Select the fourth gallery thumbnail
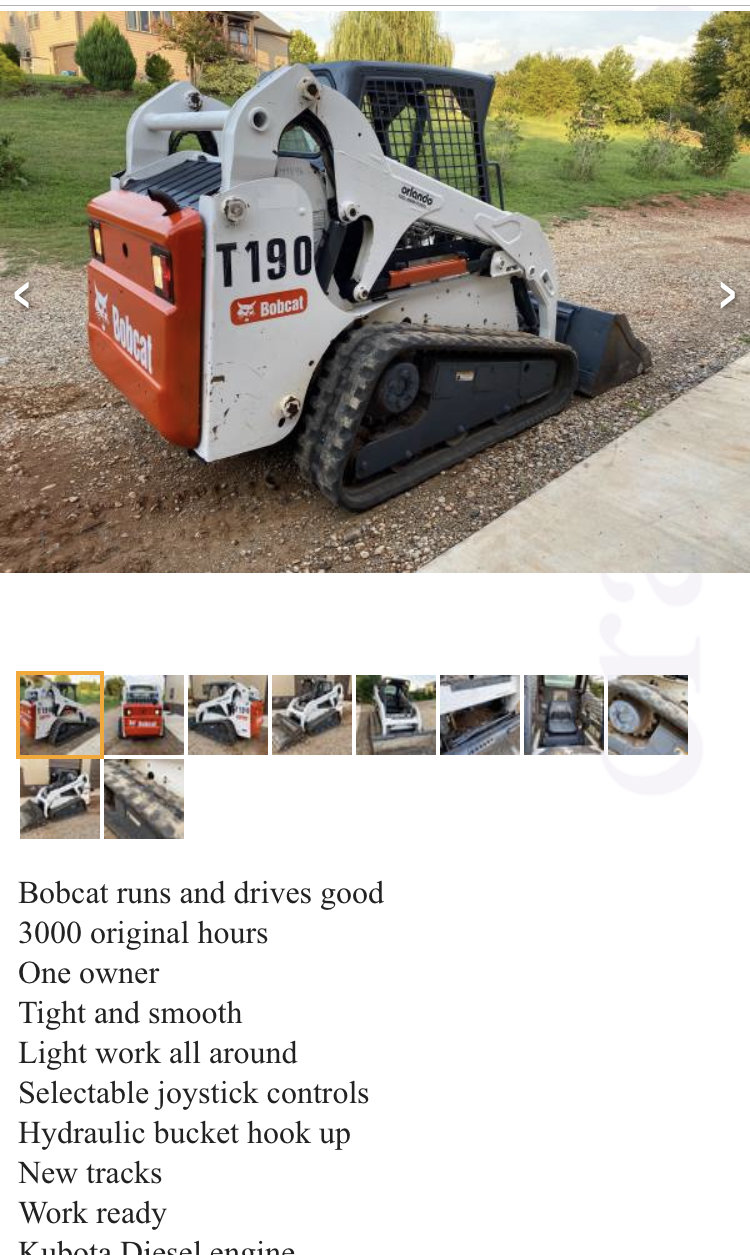 click(312, 715)
